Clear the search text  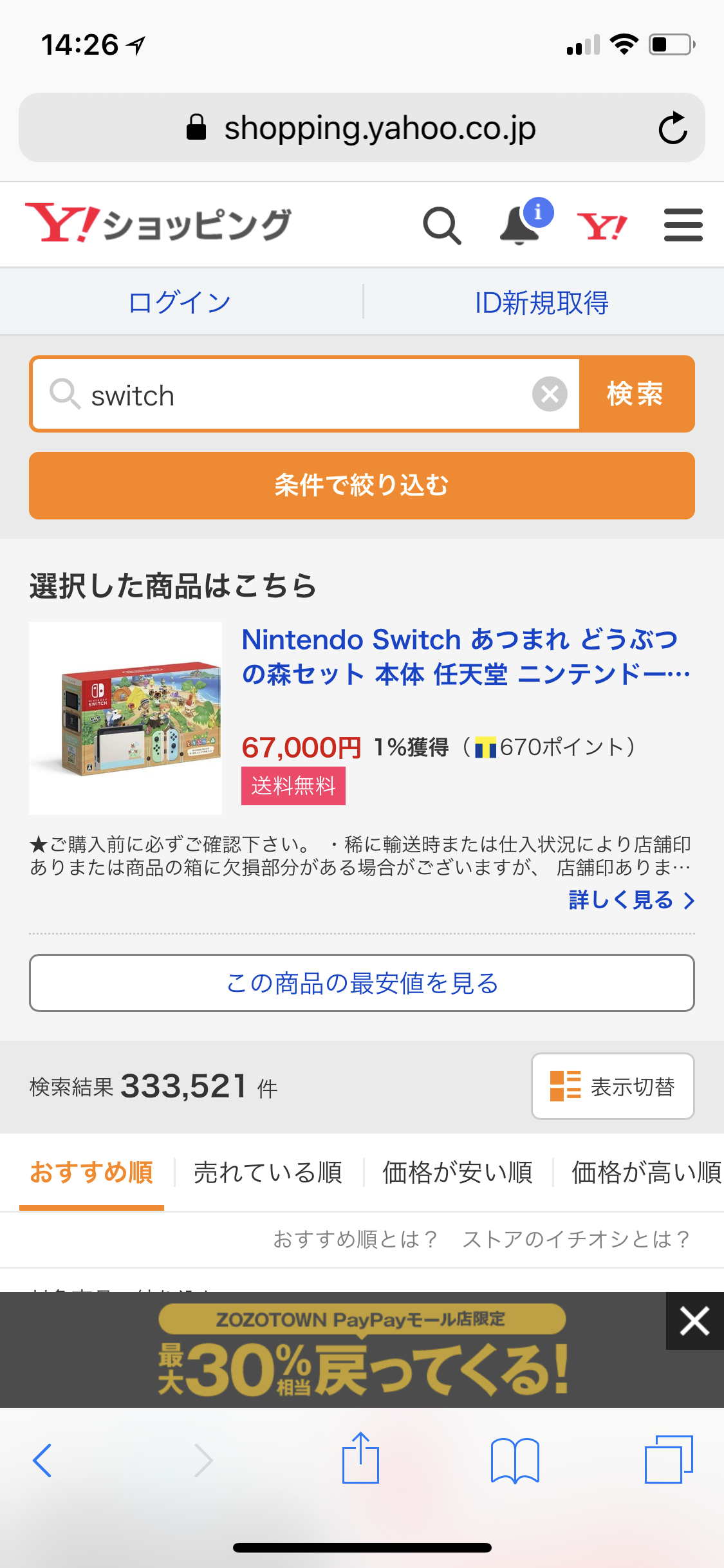click(x=550, y=394)
